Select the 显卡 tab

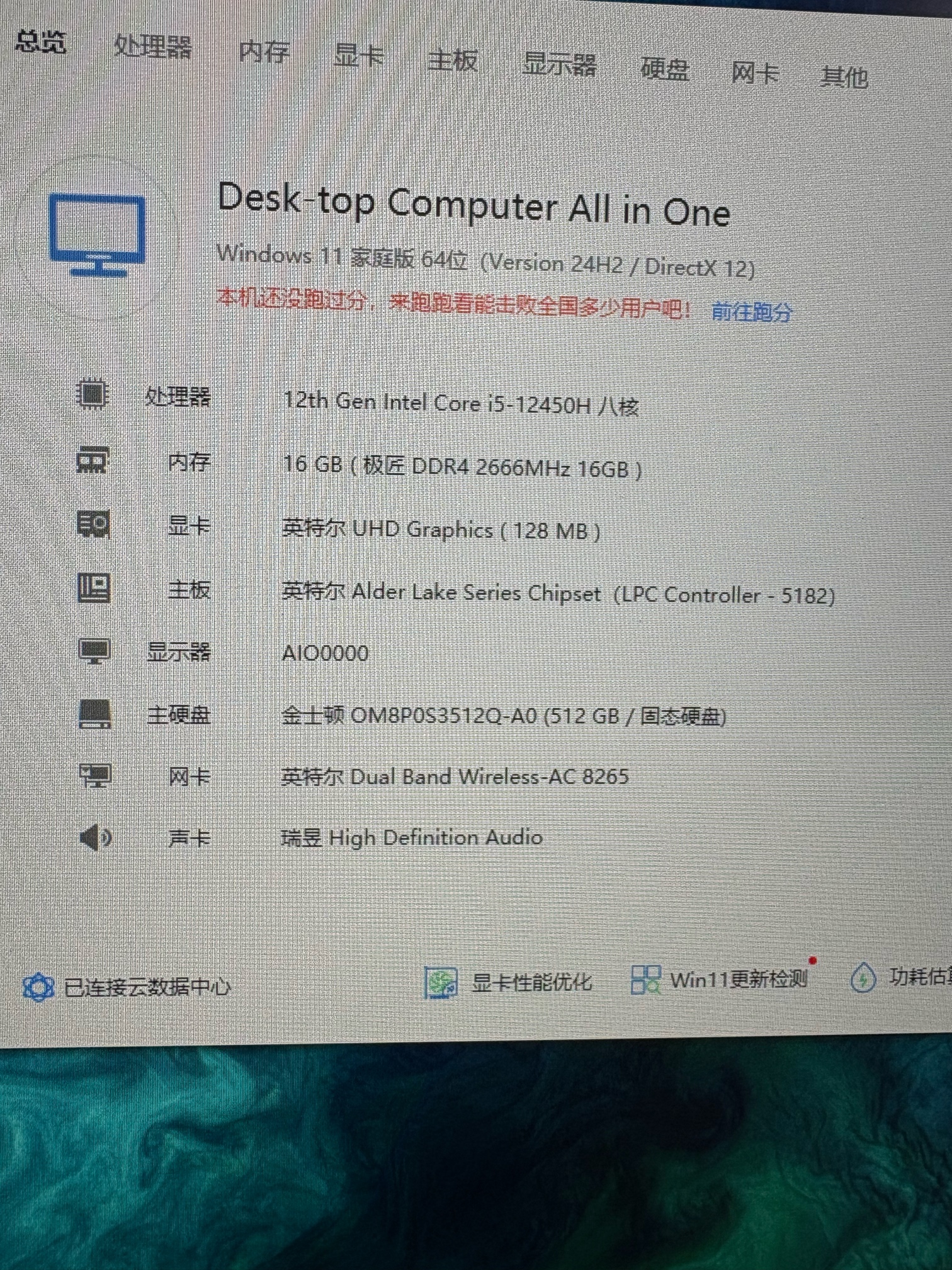coord(358,57)
